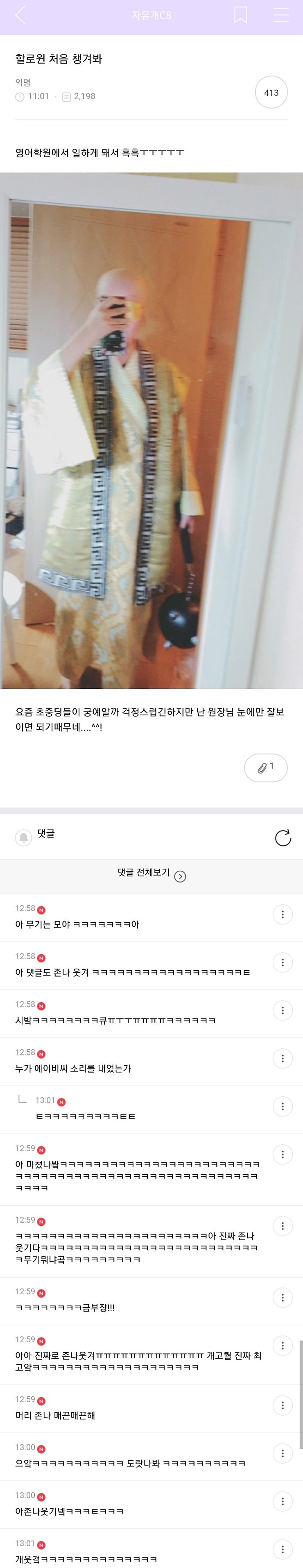
Task: Open options for the comment ending '금부장!!!'
Action: tap(282, 1297)
